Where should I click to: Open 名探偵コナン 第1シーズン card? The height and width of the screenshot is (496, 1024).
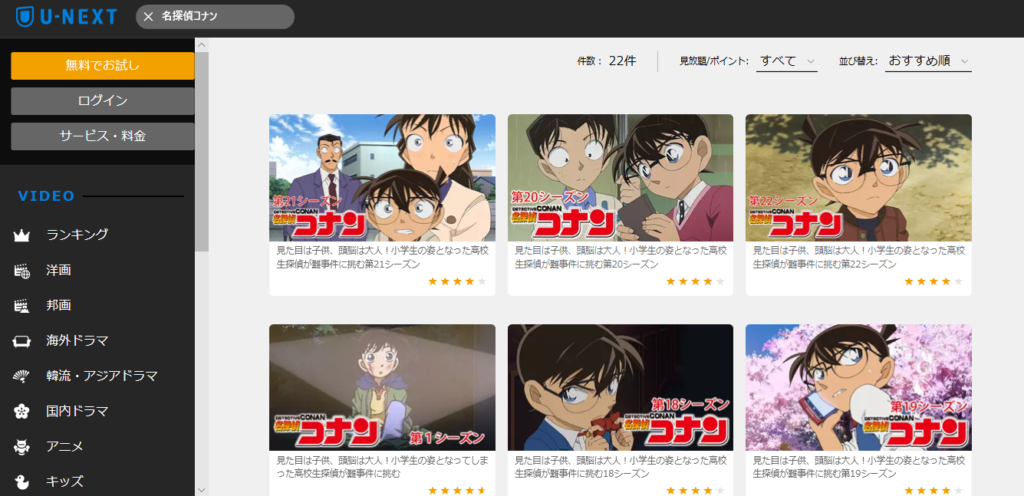[382, 388]
